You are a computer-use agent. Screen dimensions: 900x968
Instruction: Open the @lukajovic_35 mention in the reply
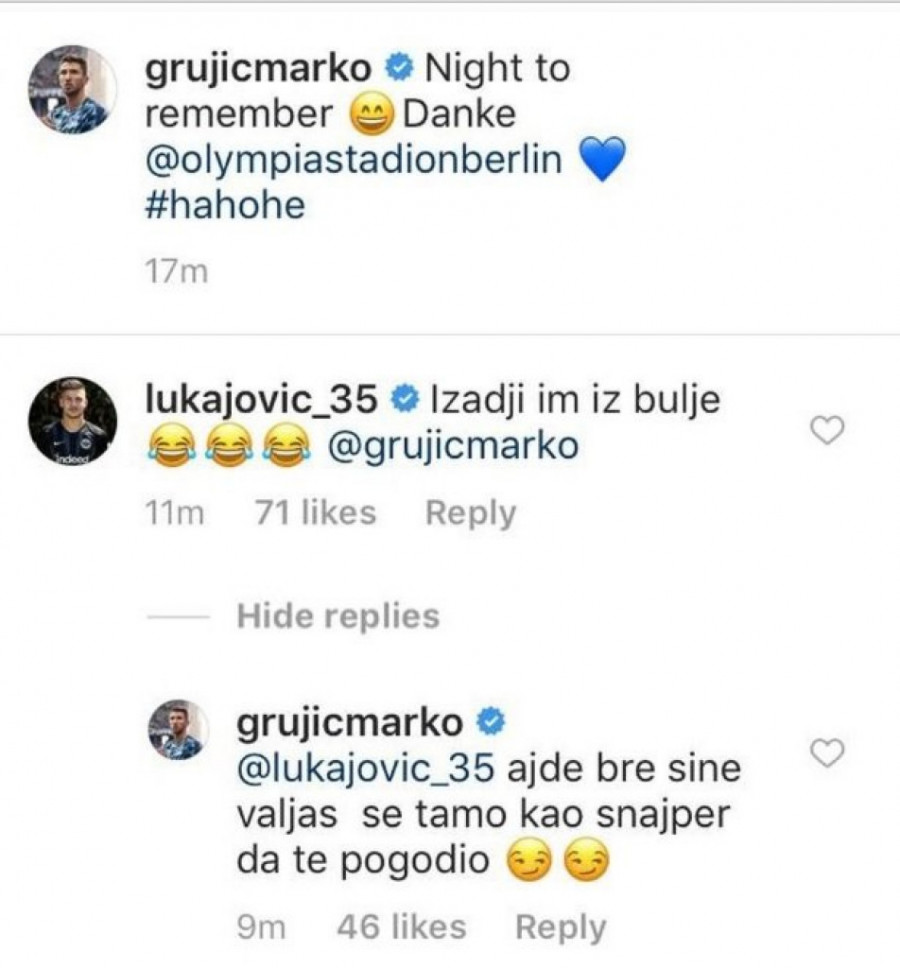[x=366, y=769]
